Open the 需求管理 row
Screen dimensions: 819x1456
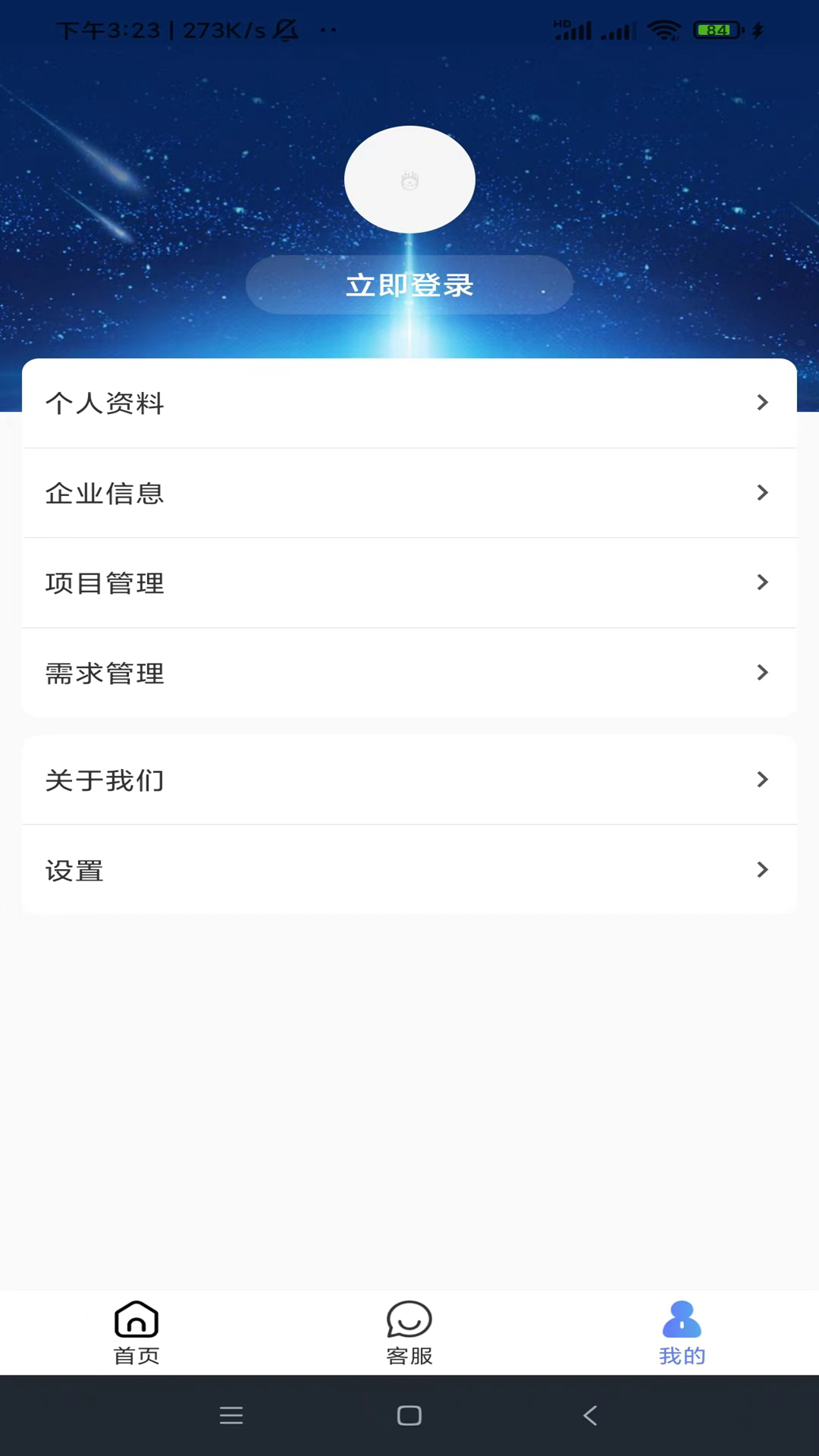[409, 673]
